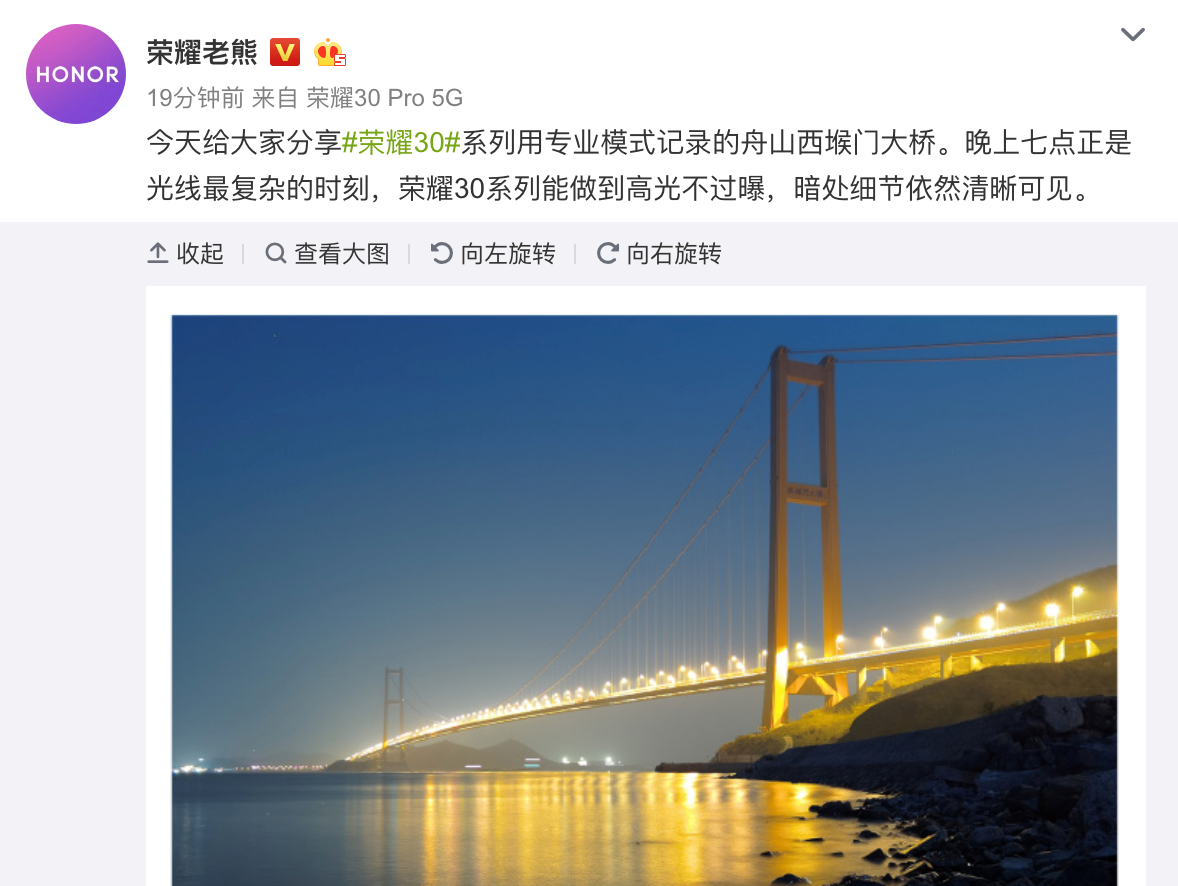Rotate the photo right with 向右旋转
The image size is (1178, 886).
click(x=659, y=254)
